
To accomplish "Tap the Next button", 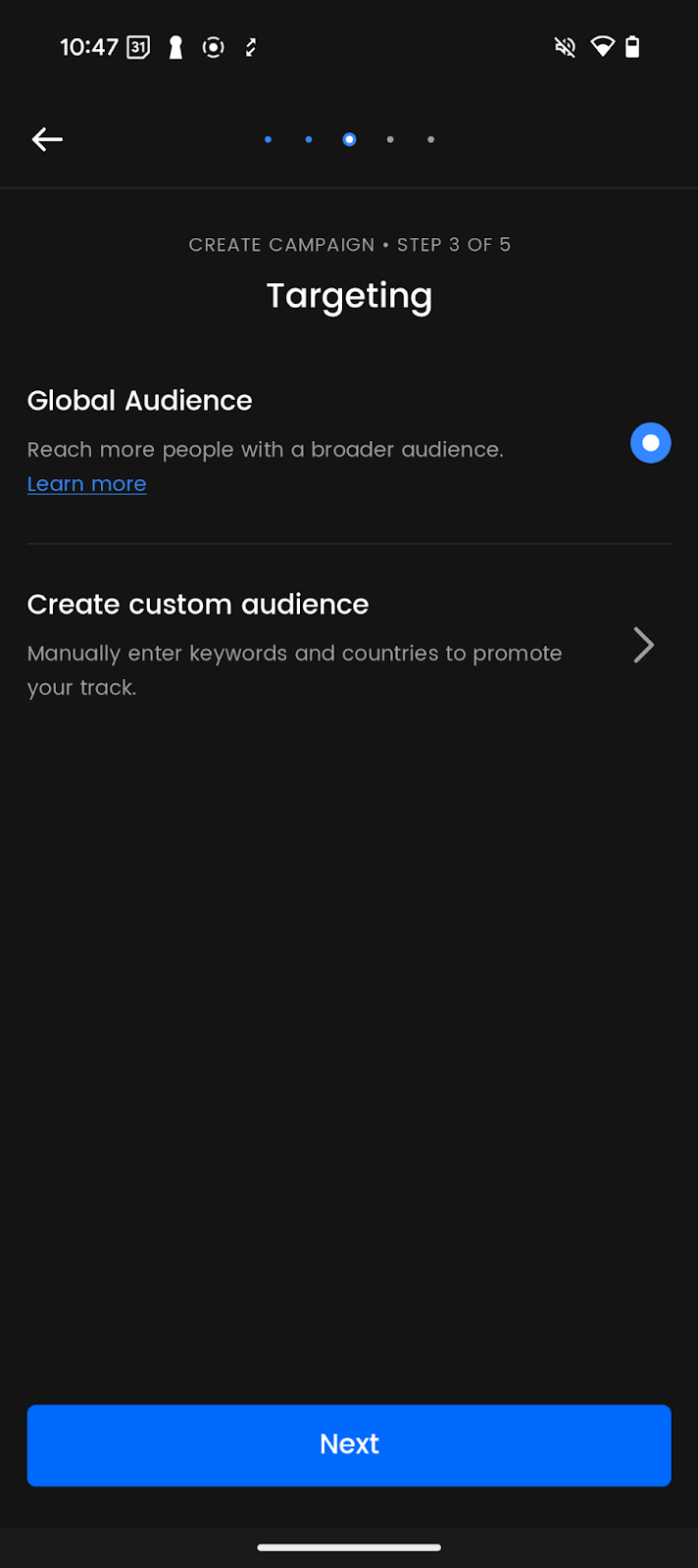I will pyautogui.click(x=349, y=1445).
